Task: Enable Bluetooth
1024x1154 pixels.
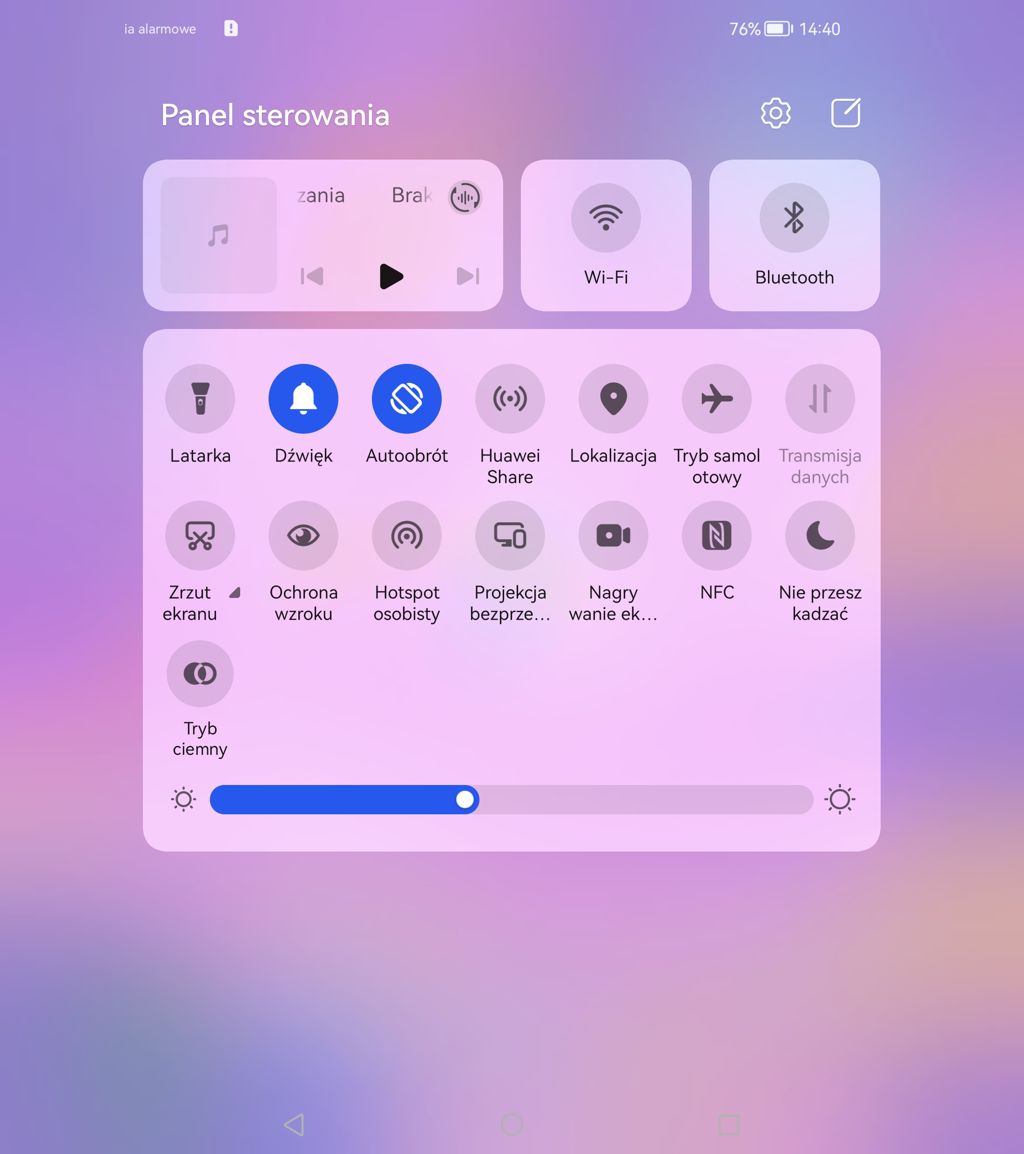Action: [x=794, y=218]
